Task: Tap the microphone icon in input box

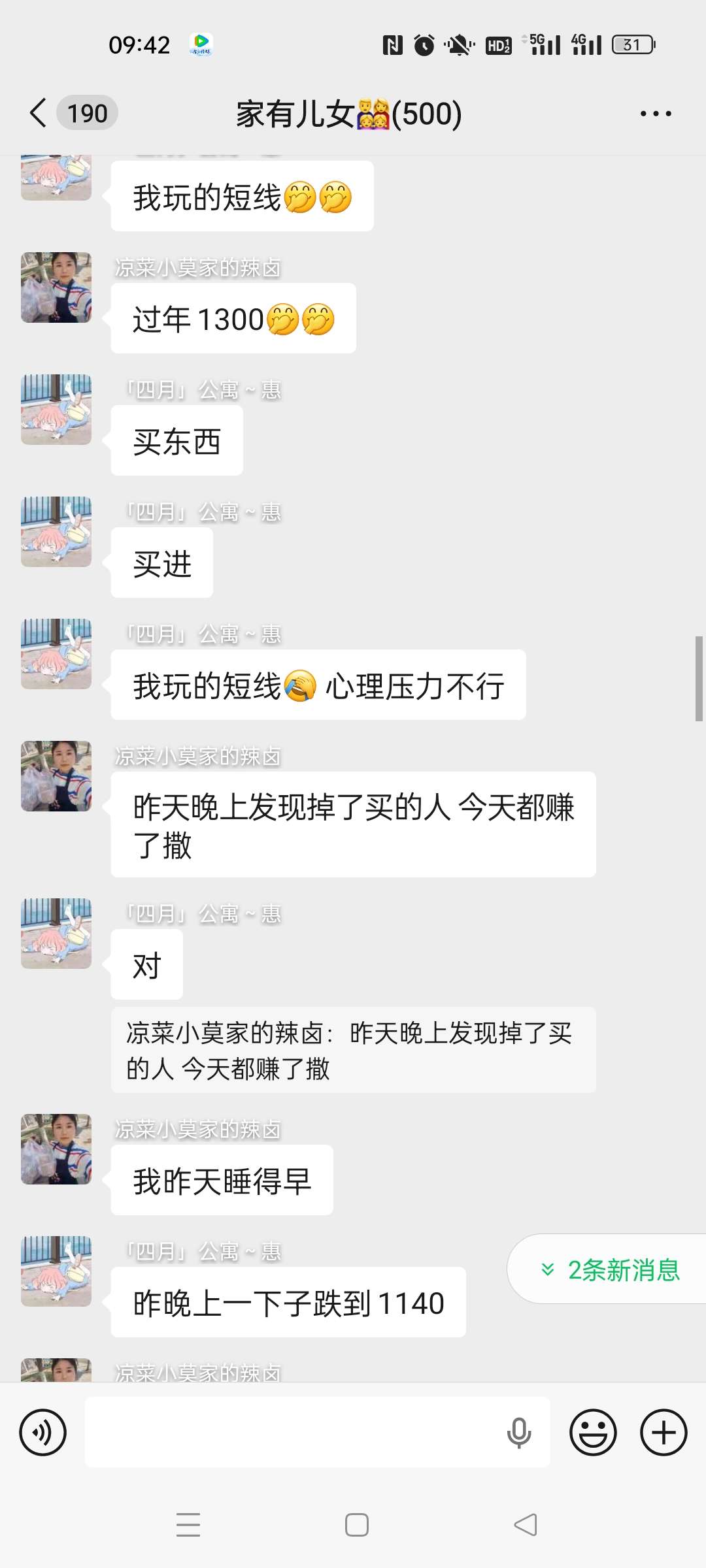Action: coord(519,1433)
